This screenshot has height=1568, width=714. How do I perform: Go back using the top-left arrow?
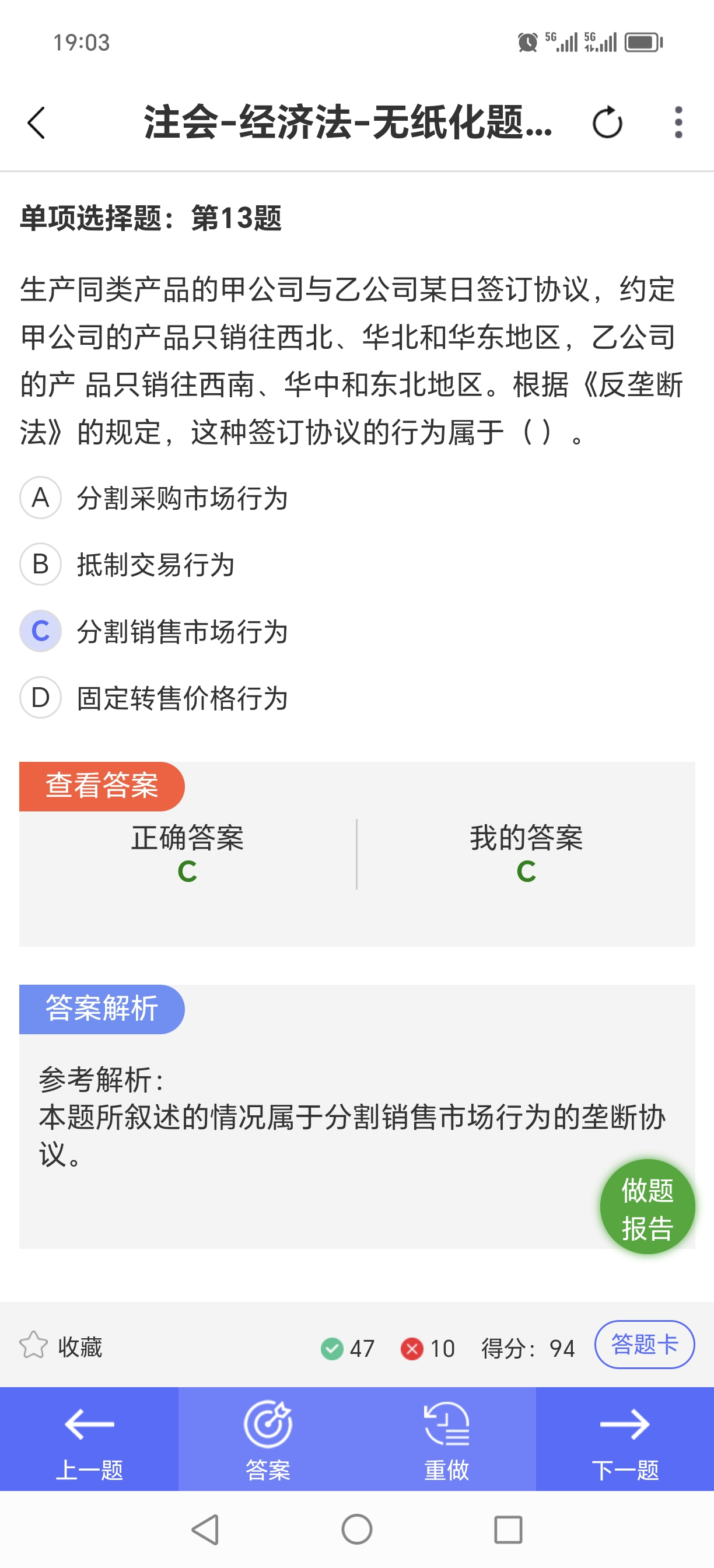[x=37, y=123]
